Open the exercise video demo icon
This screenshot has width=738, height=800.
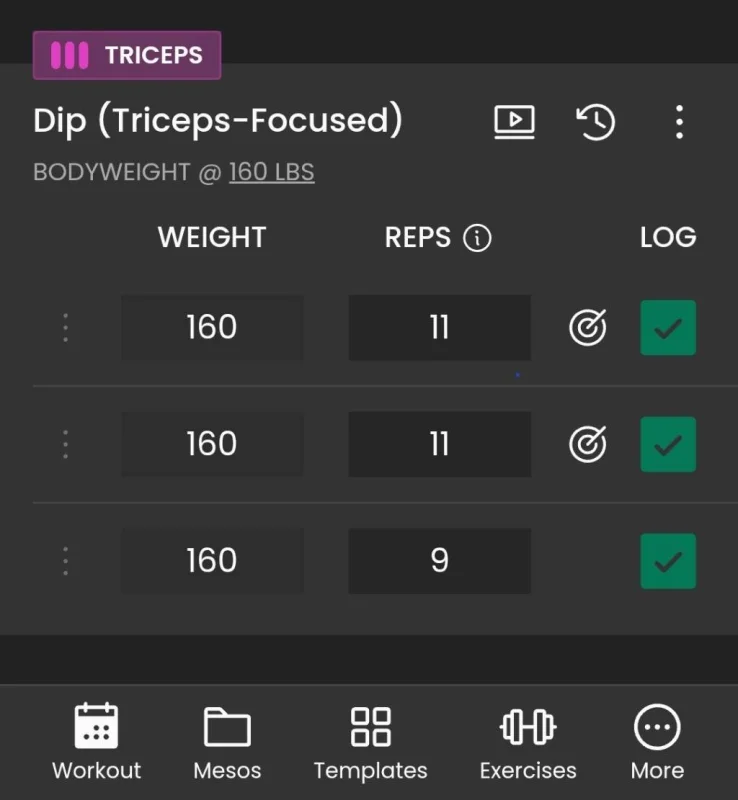[514, 121]
